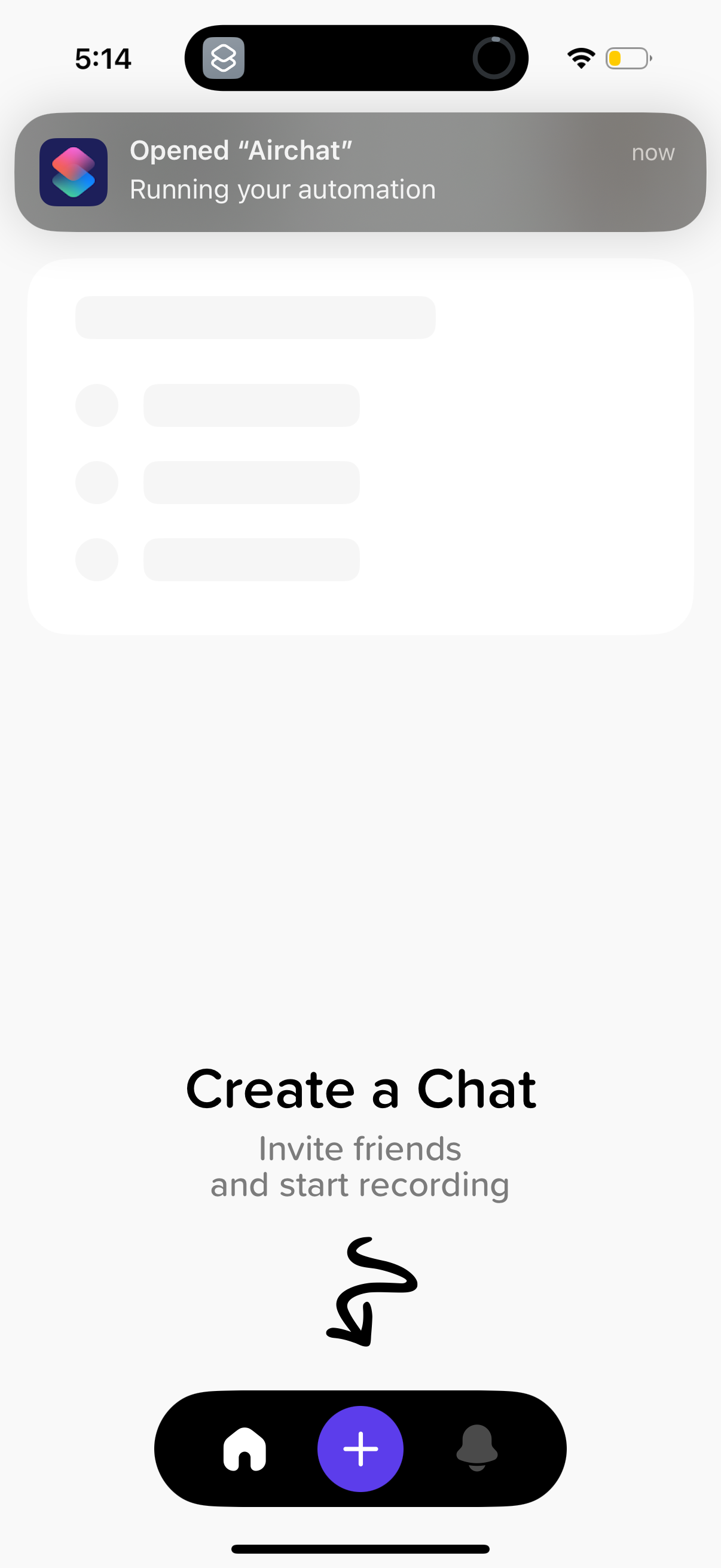Select the first loading placeholder row
This screenshot has height=1568, width=721.
(250, 404)
